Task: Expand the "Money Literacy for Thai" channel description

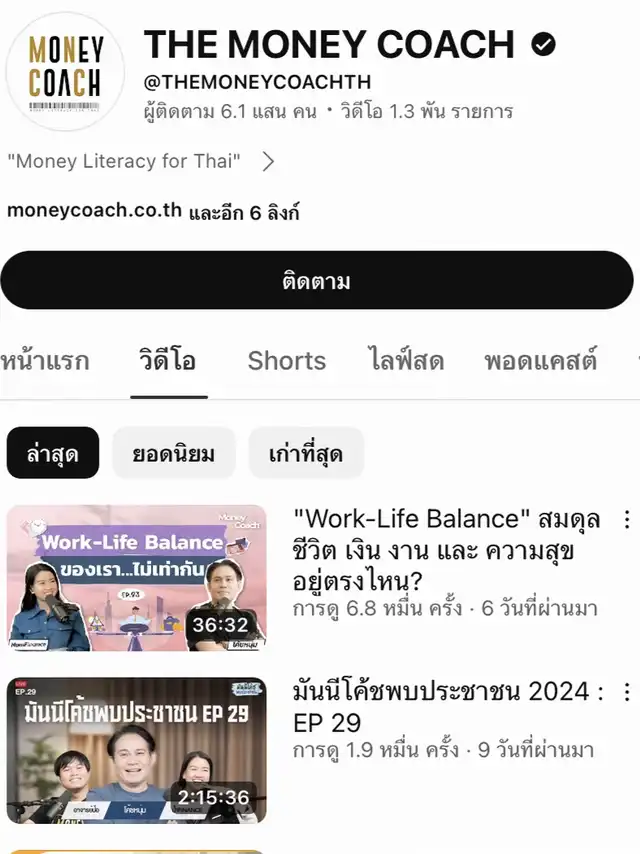Action: [141, 161]
